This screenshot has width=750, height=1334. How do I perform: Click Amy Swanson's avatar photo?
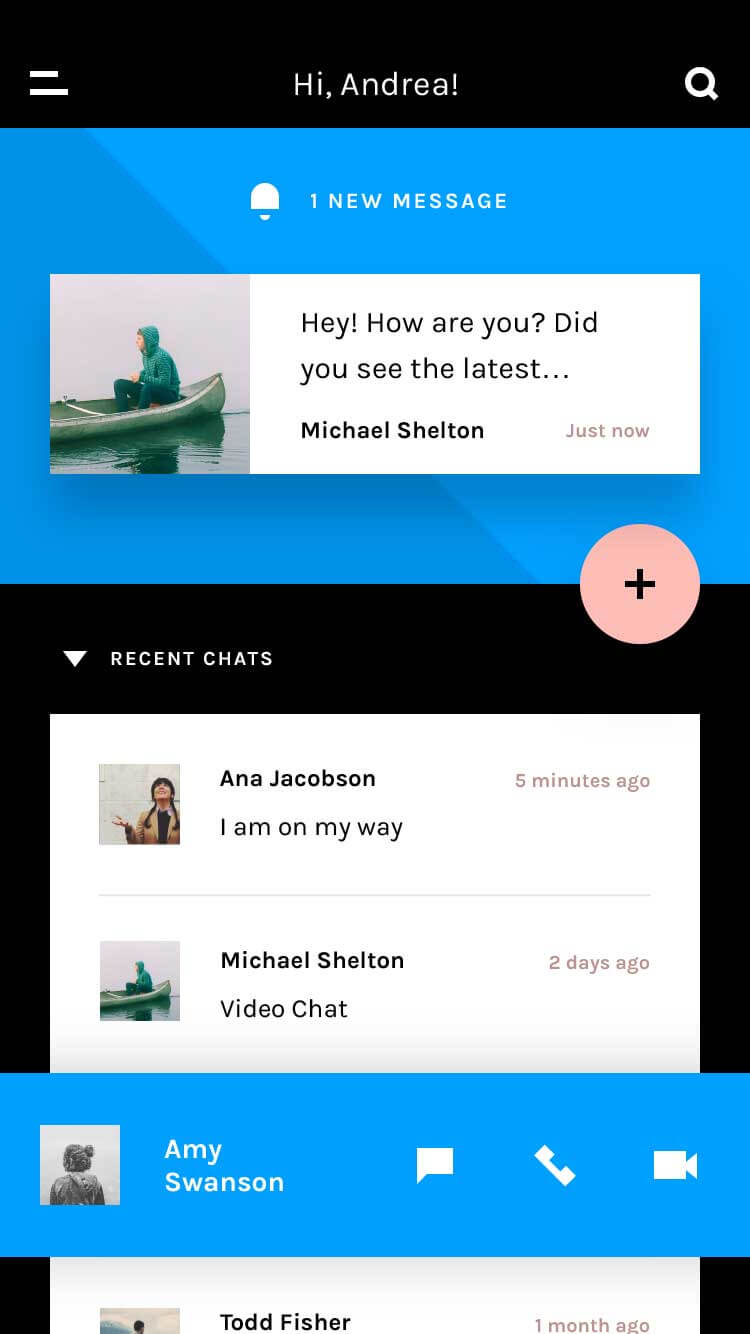pyautogui.click(x=80, y=1165)
